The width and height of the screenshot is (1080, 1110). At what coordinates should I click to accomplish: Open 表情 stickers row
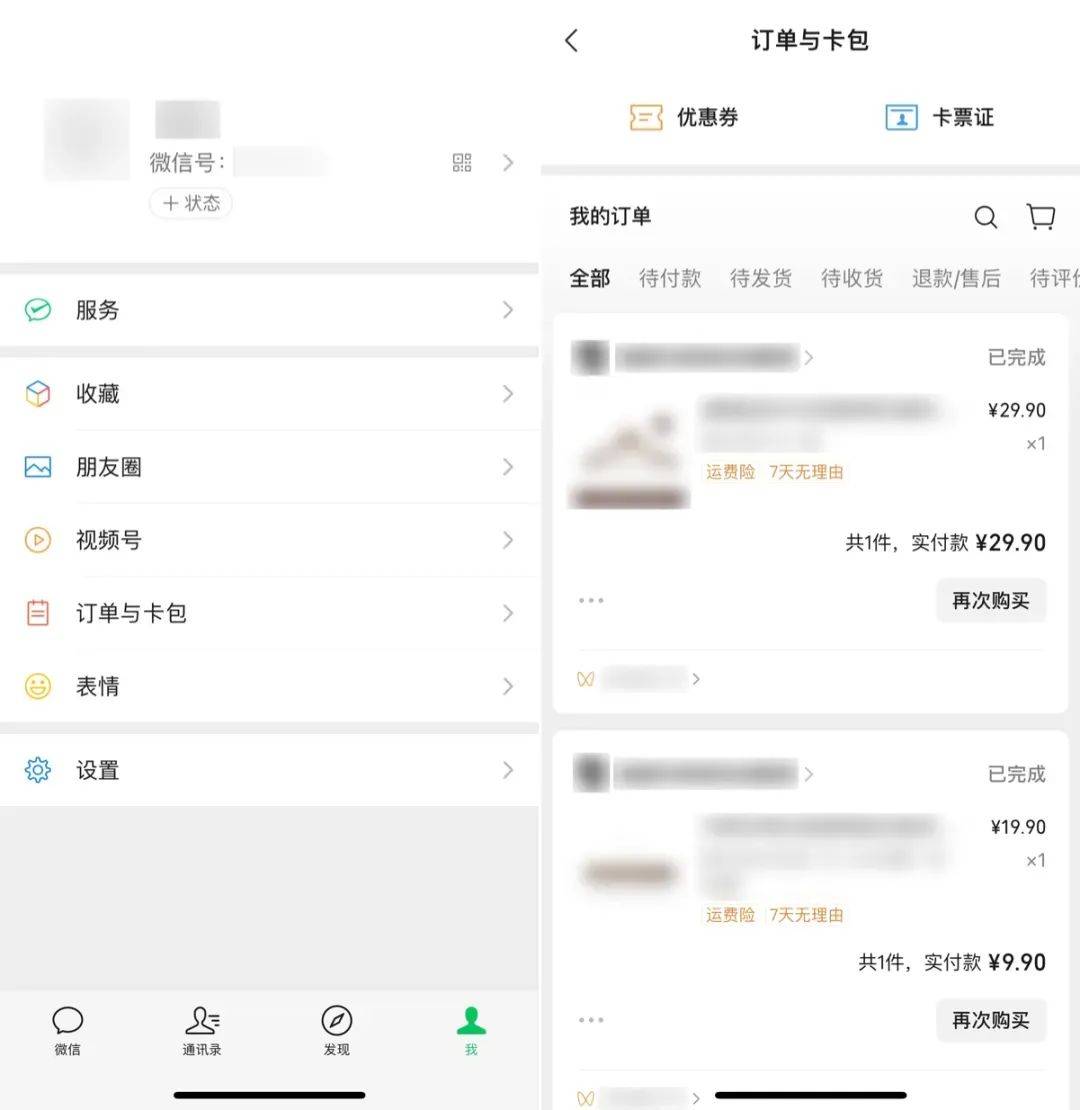(270, 686)
